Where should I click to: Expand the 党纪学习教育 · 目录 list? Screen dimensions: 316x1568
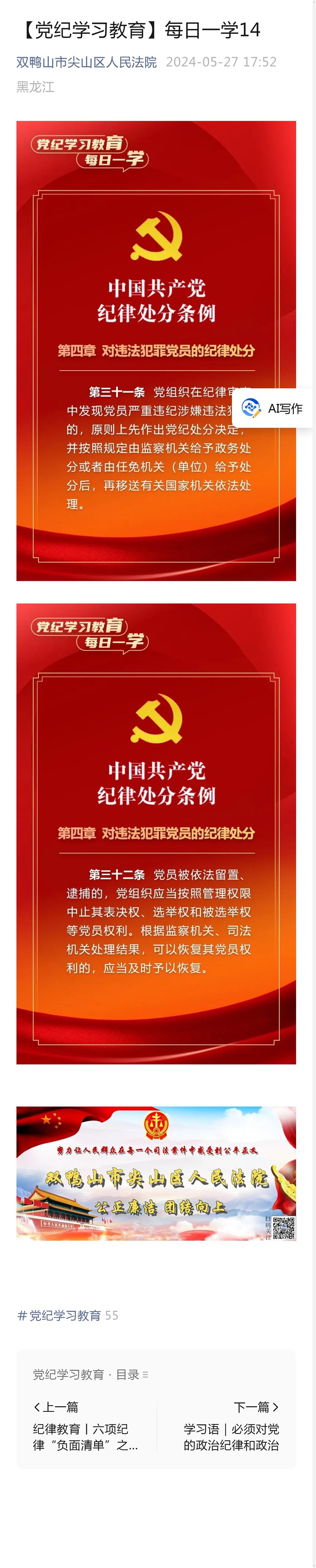click(x=91, y=1374)
